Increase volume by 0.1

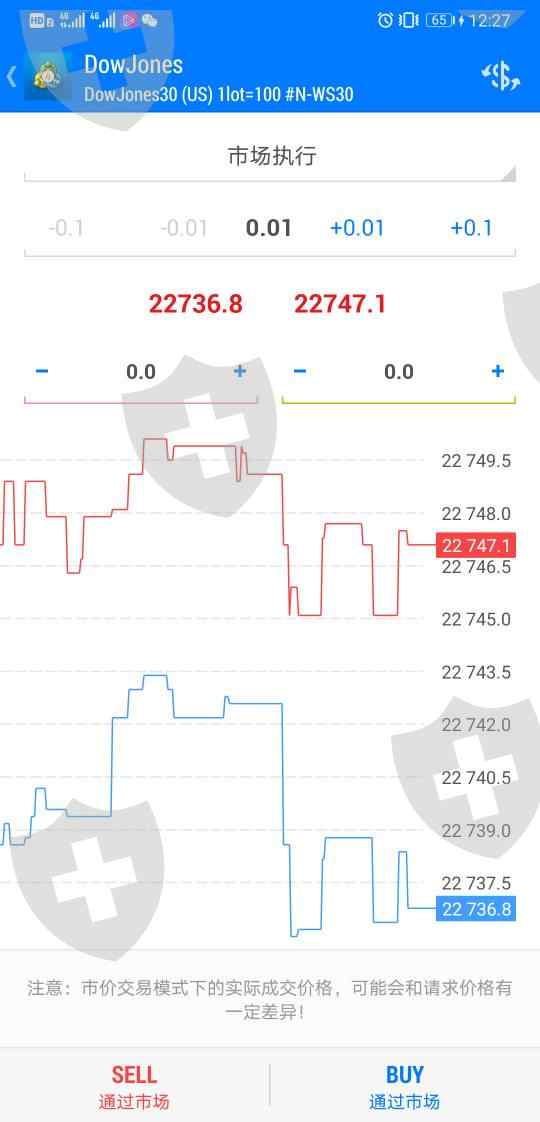472,228
